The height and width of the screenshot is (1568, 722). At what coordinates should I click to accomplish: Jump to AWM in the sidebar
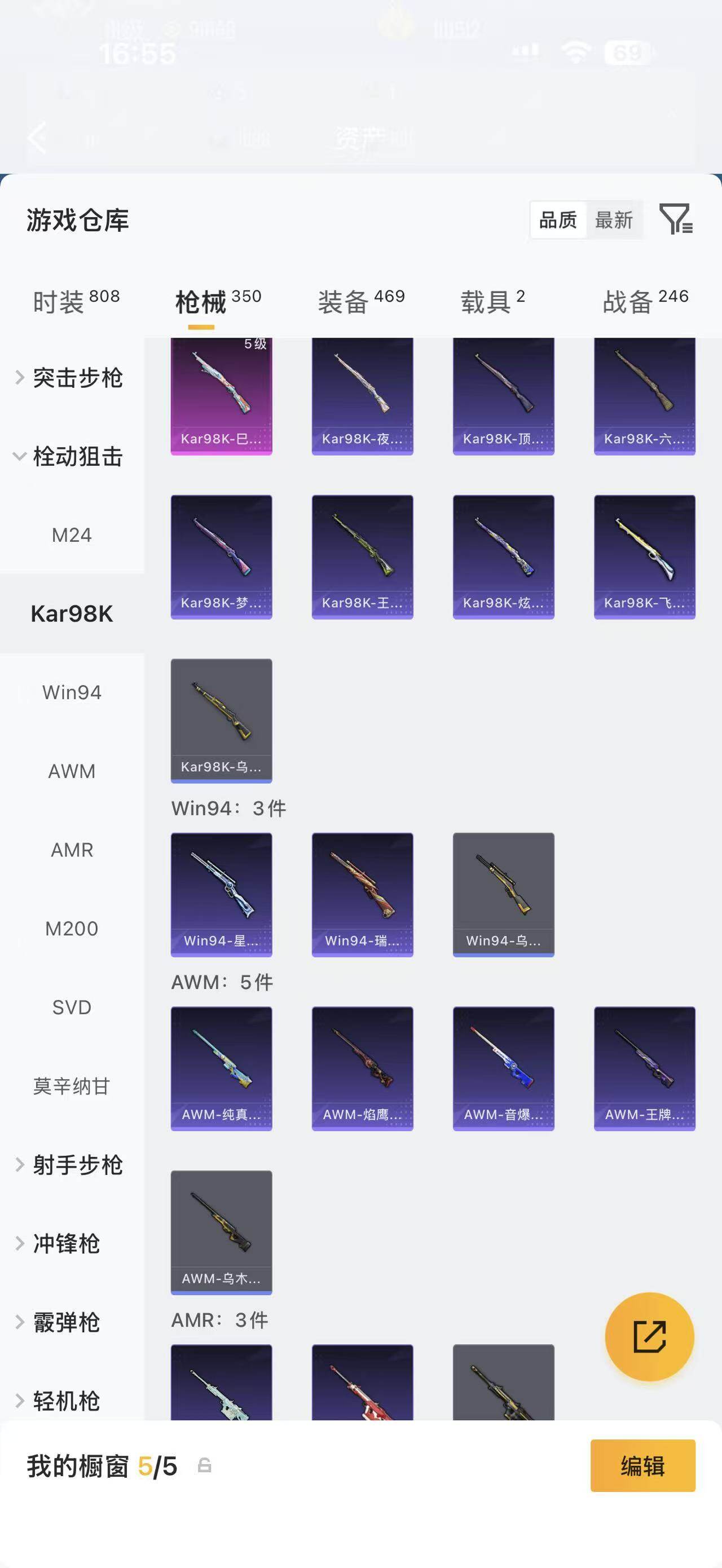pos(72,771)
